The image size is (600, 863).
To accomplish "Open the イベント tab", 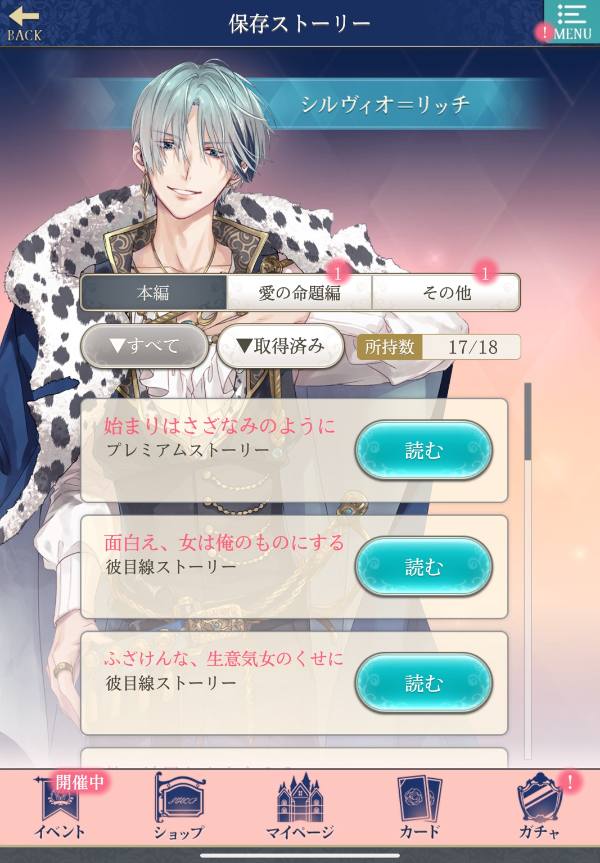I will pyautogui.click(x=59, y=808).
